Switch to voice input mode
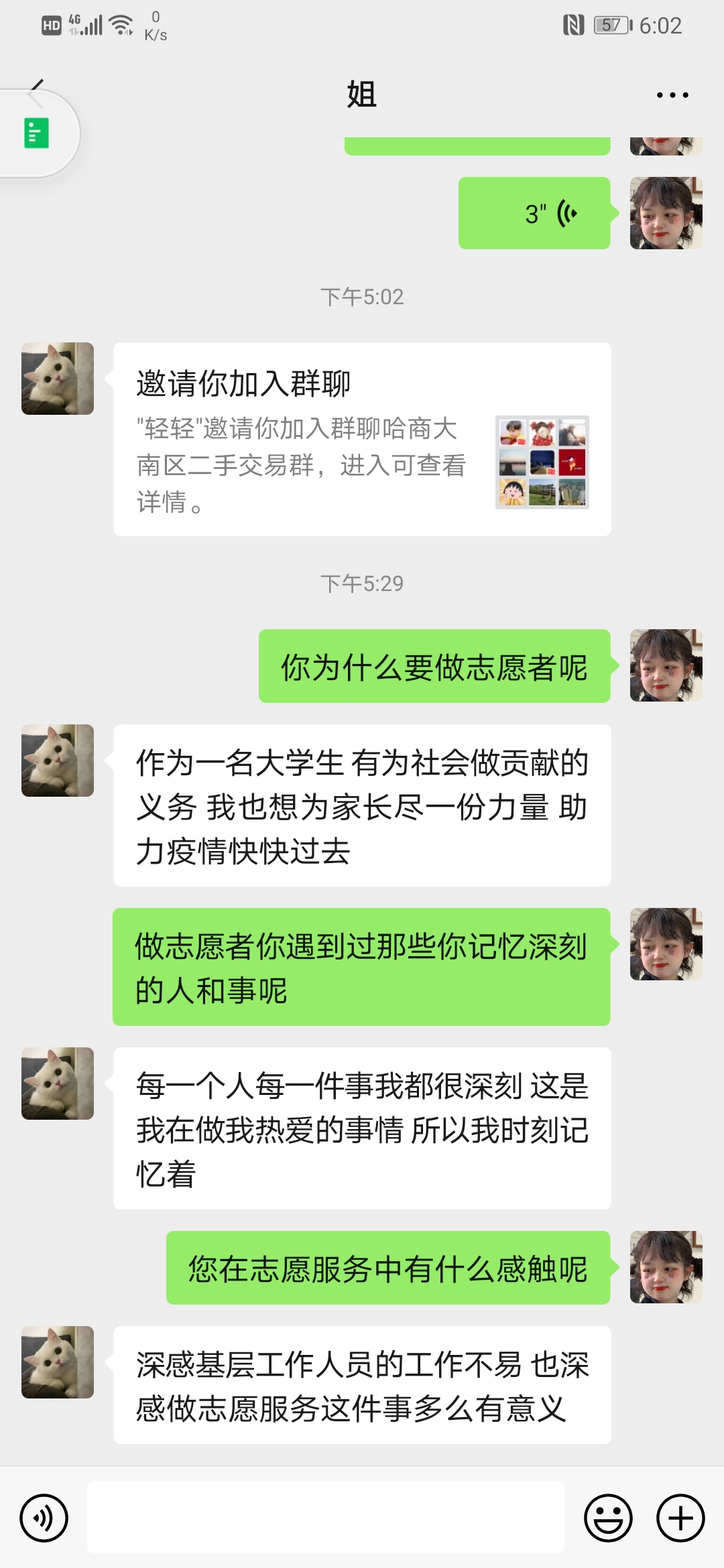 pyautogui.click(x=44, y=1518)
